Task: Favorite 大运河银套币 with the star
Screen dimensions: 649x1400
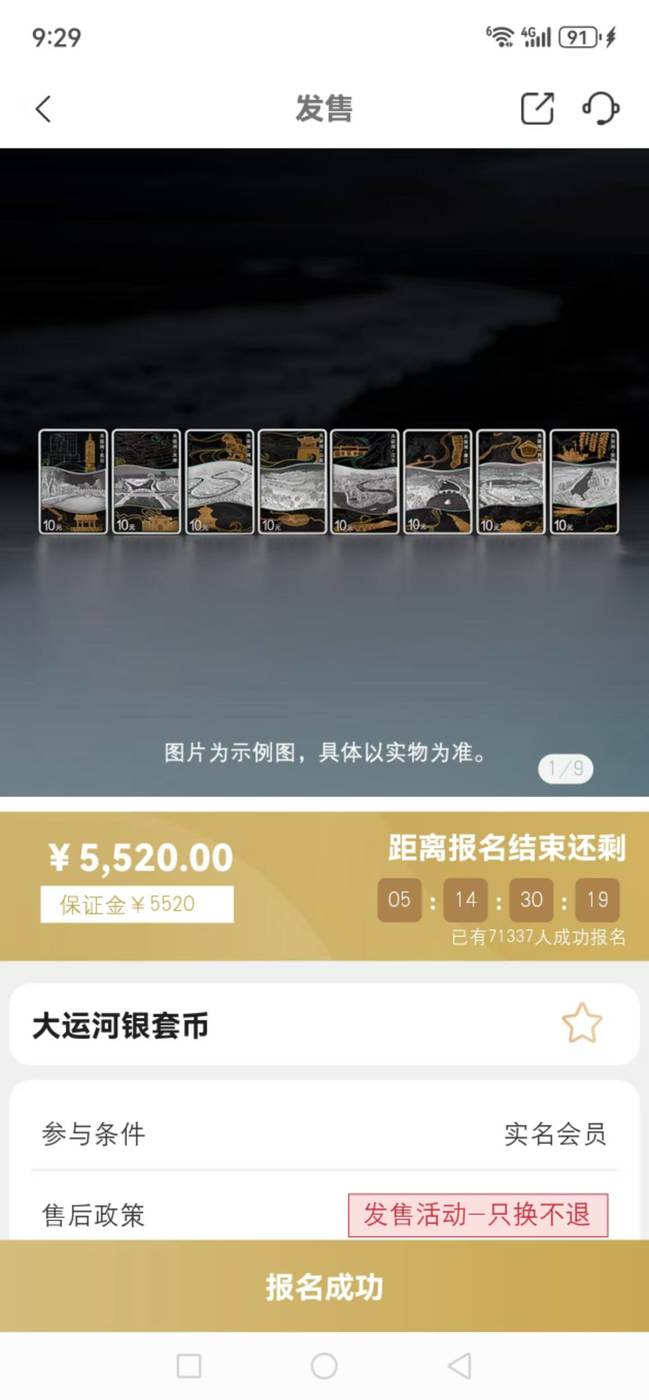Action: pyautogui.click(x=581, y=1024)
